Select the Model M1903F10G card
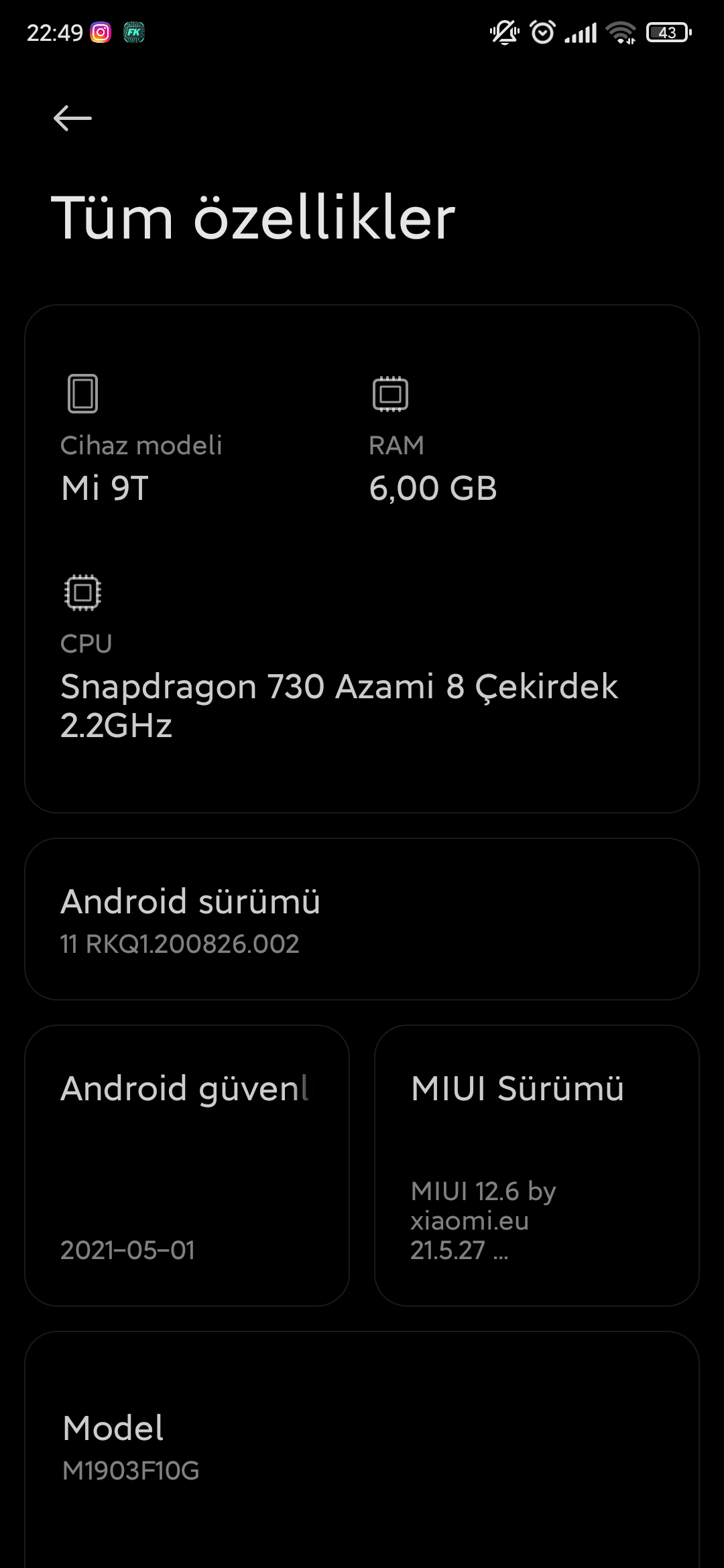724x1568 pixels. coord(362,1449)
